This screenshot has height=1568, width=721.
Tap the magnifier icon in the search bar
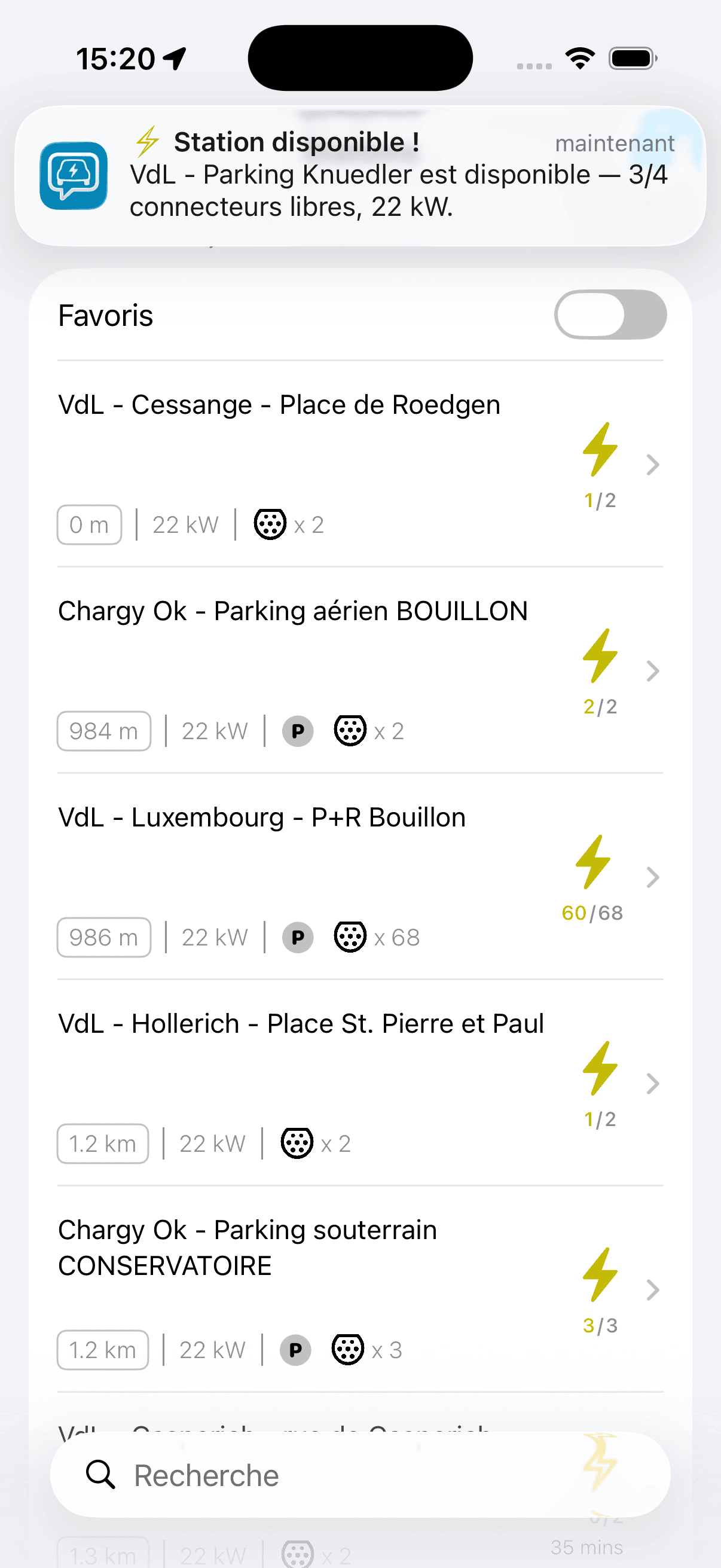[100, 1474]
